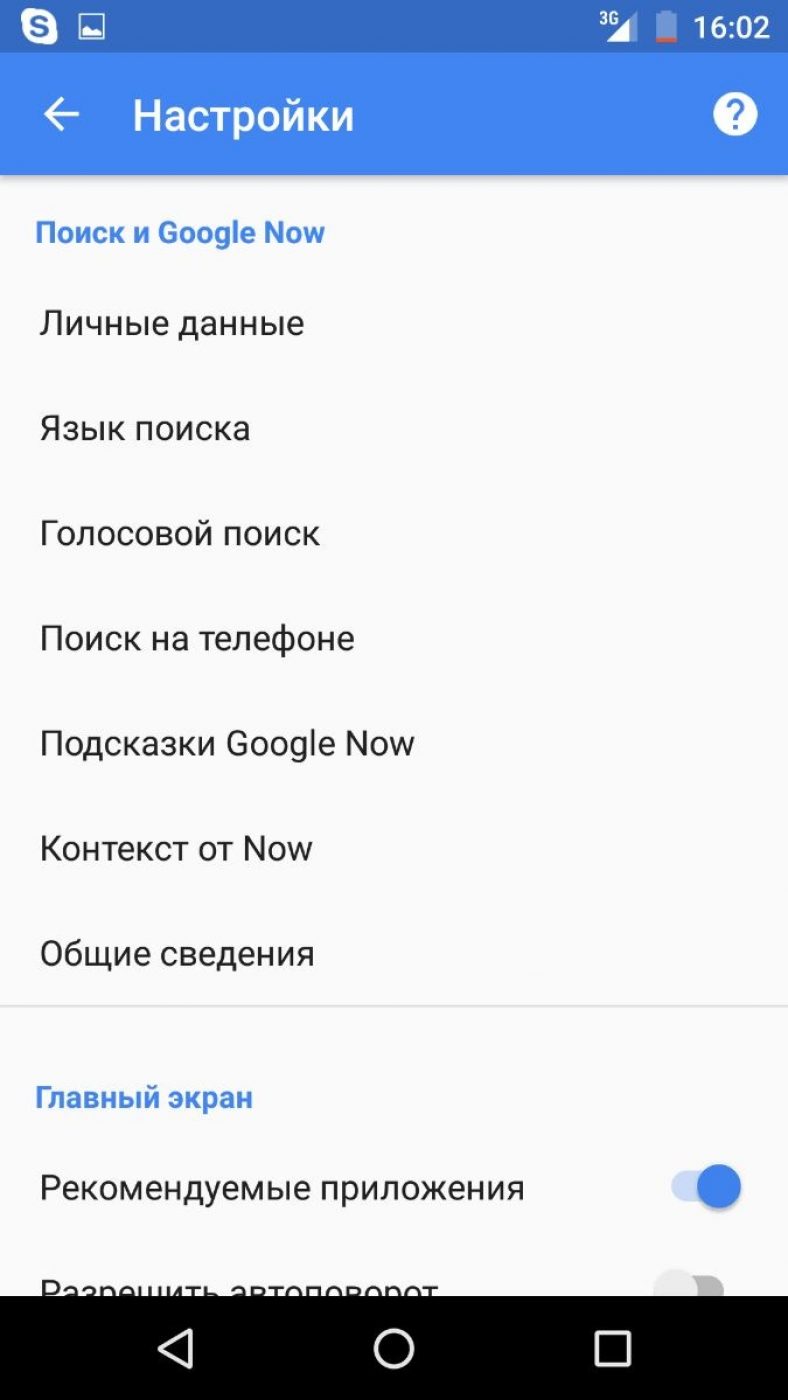The width and height of the screenshot is (788, 1400).
Task: Open Поиск на телефоне settings
Action: click(x=197, y=639)
